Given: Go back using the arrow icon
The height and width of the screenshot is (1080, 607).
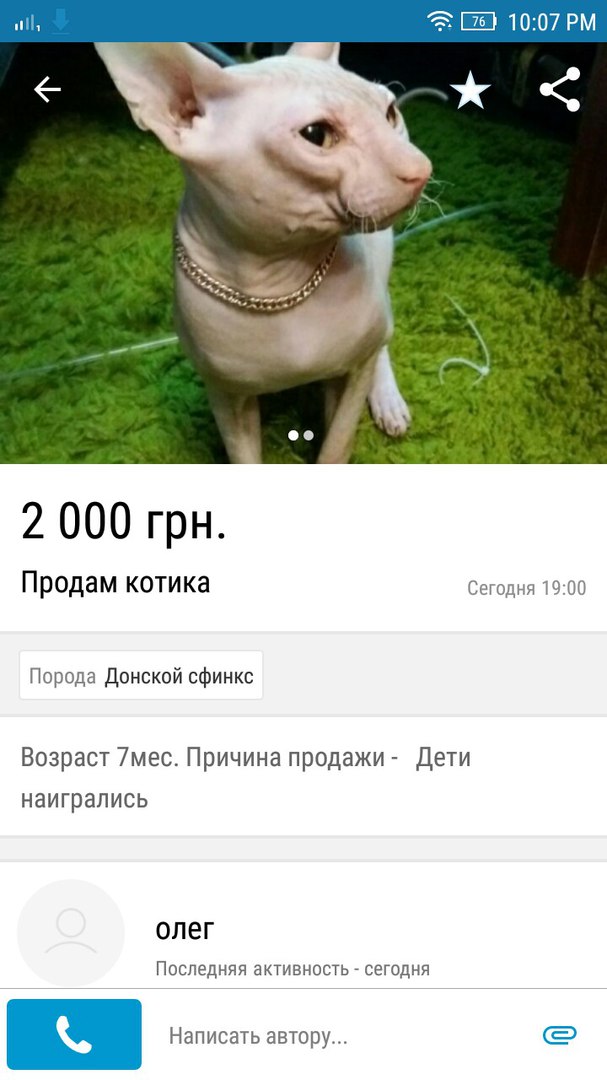Looking at the screenshot, I should click(48, 90).
